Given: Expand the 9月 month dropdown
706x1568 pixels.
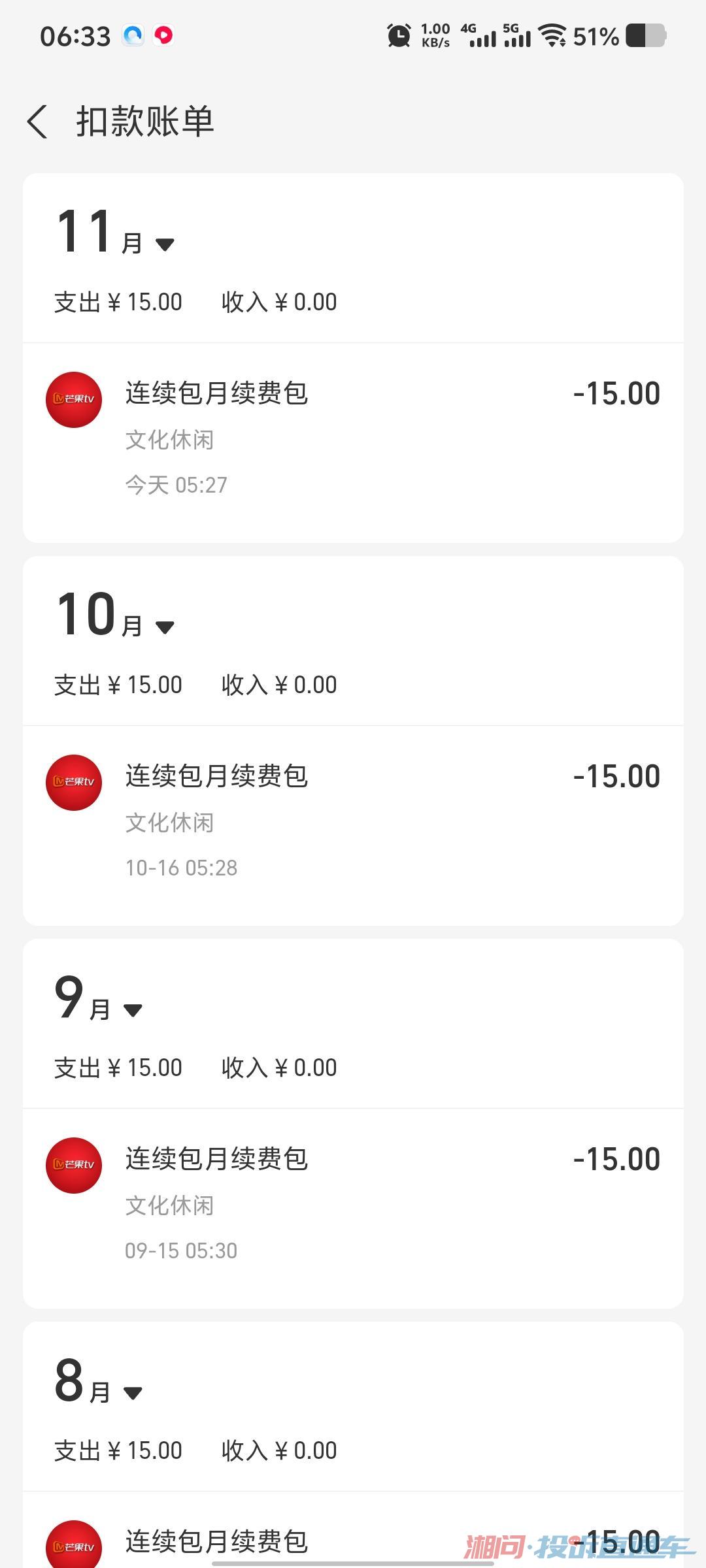Looking at the screenshot, I should [x=133, y=1010].
